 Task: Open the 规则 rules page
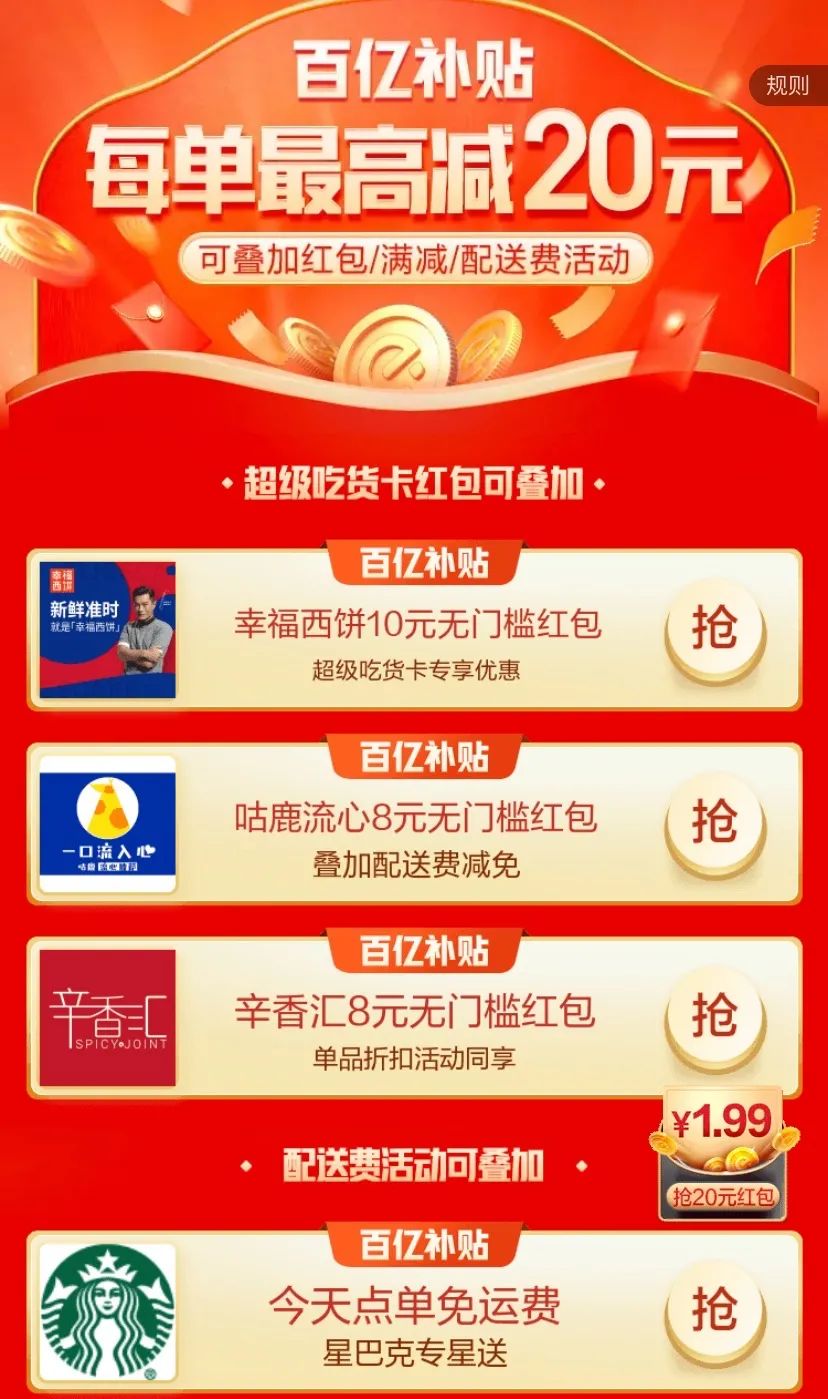[787, 86]
